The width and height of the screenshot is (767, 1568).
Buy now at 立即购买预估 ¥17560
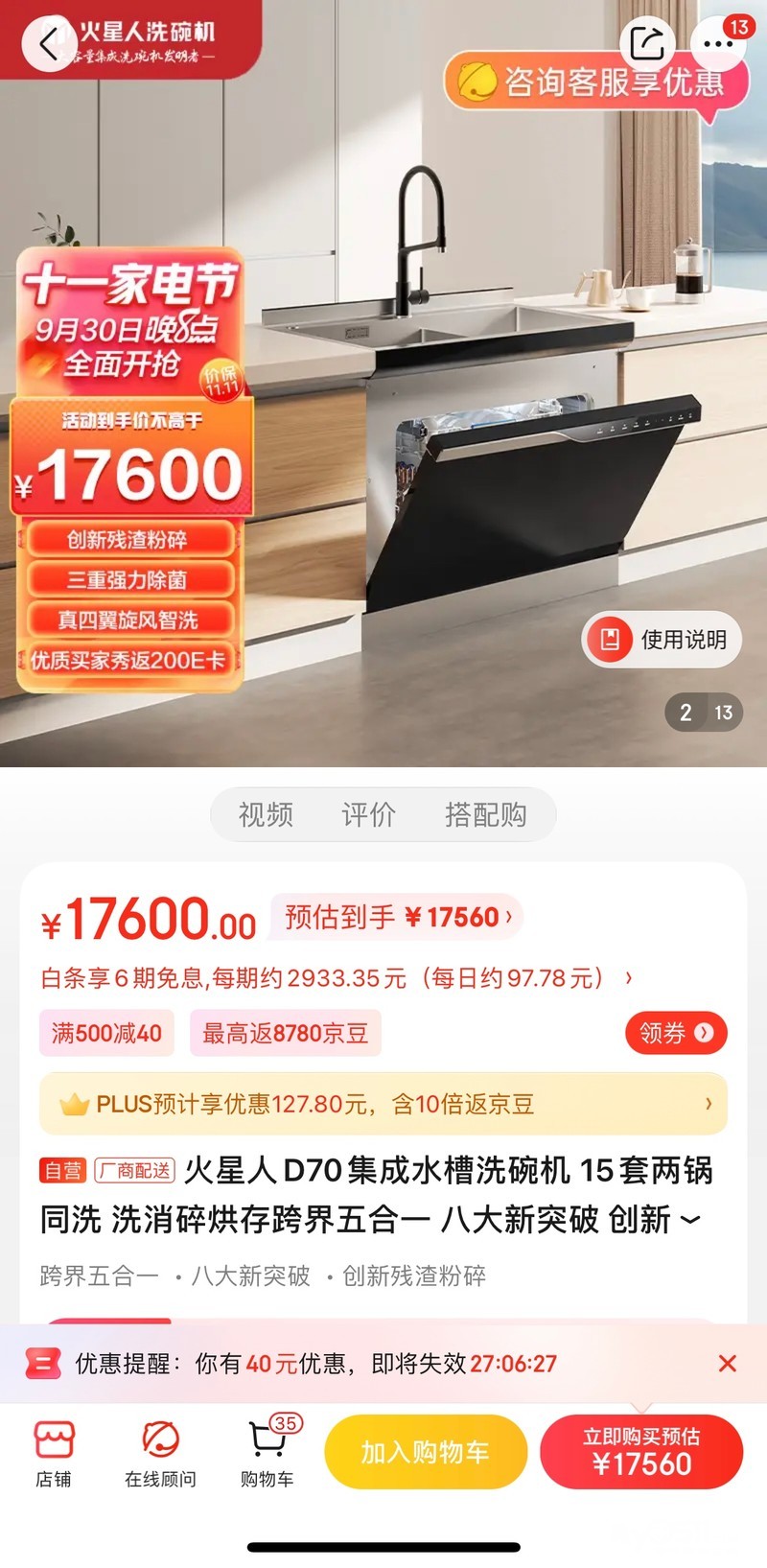point(641,1452)
